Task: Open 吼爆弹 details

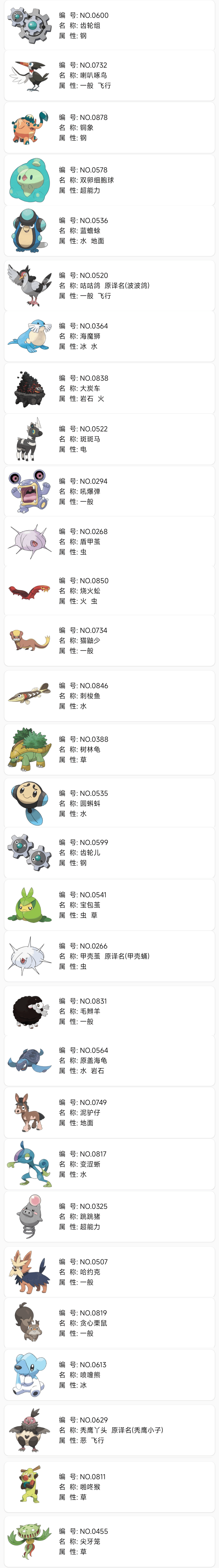Action: [x=109, y=491]
